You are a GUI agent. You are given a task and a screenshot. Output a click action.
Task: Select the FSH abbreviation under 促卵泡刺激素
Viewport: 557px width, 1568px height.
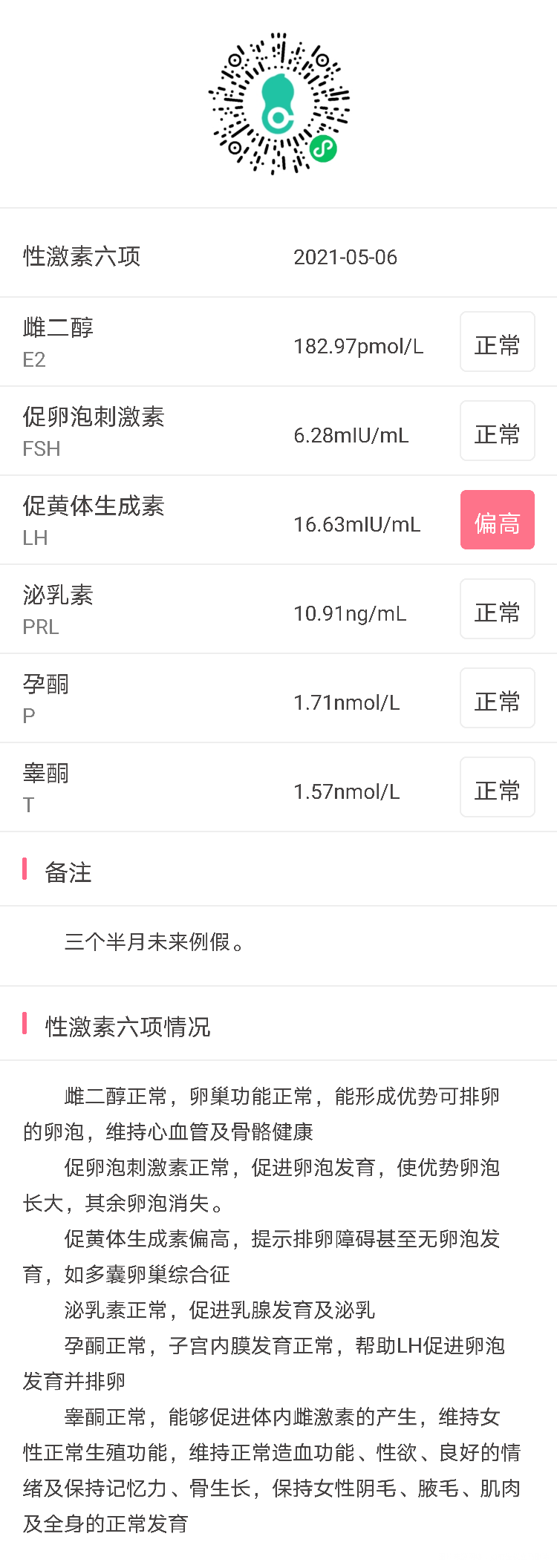[41, 448]
